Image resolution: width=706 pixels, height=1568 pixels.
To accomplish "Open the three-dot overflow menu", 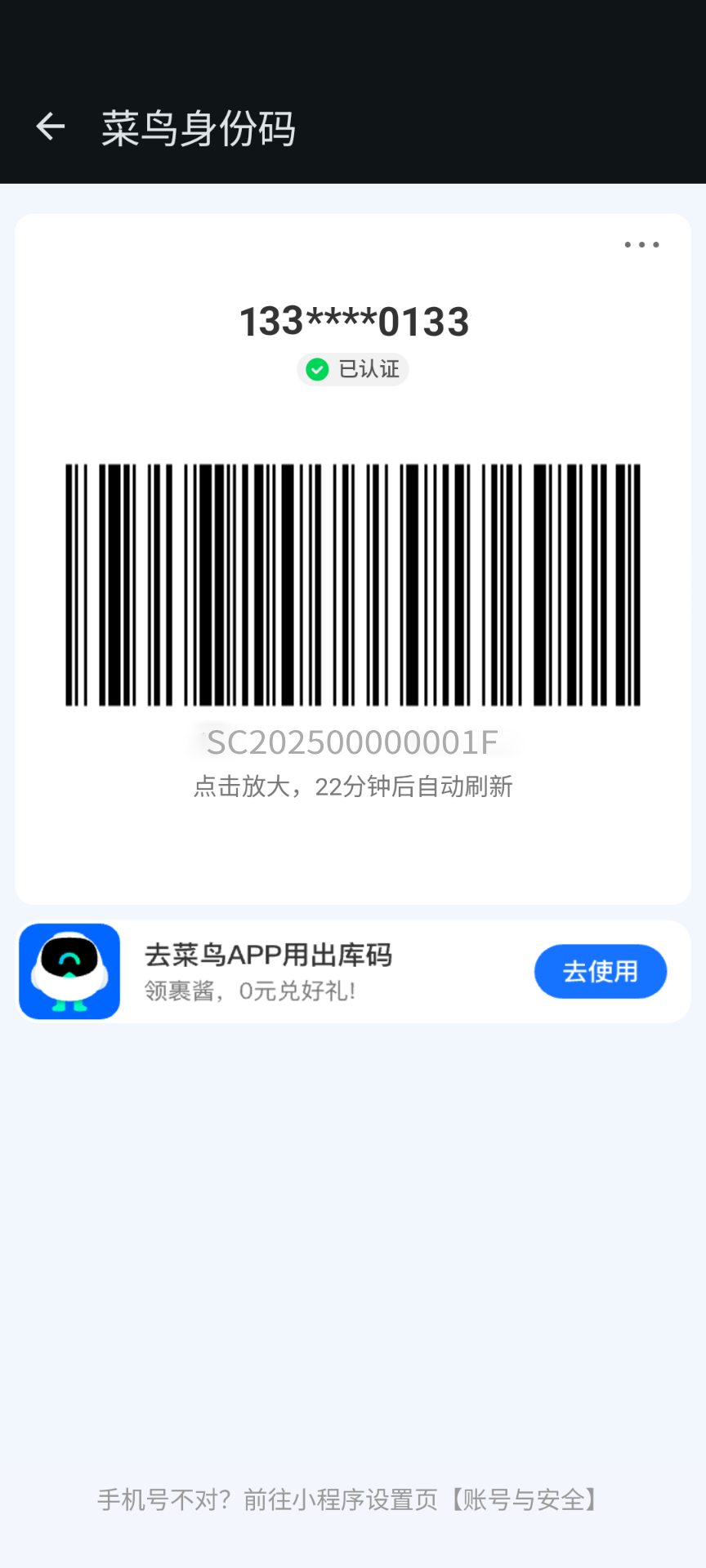I will click(x=641, y=245).
